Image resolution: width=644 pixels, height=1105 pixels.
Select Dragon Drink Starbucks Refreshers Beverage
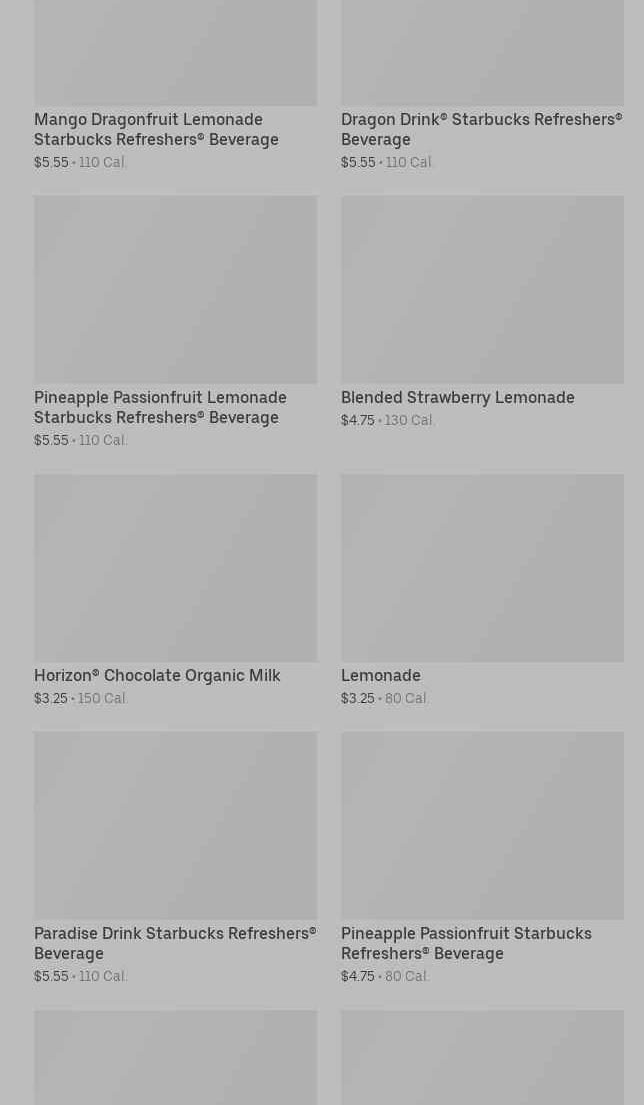pyautogui.click(x=481, y=129)
